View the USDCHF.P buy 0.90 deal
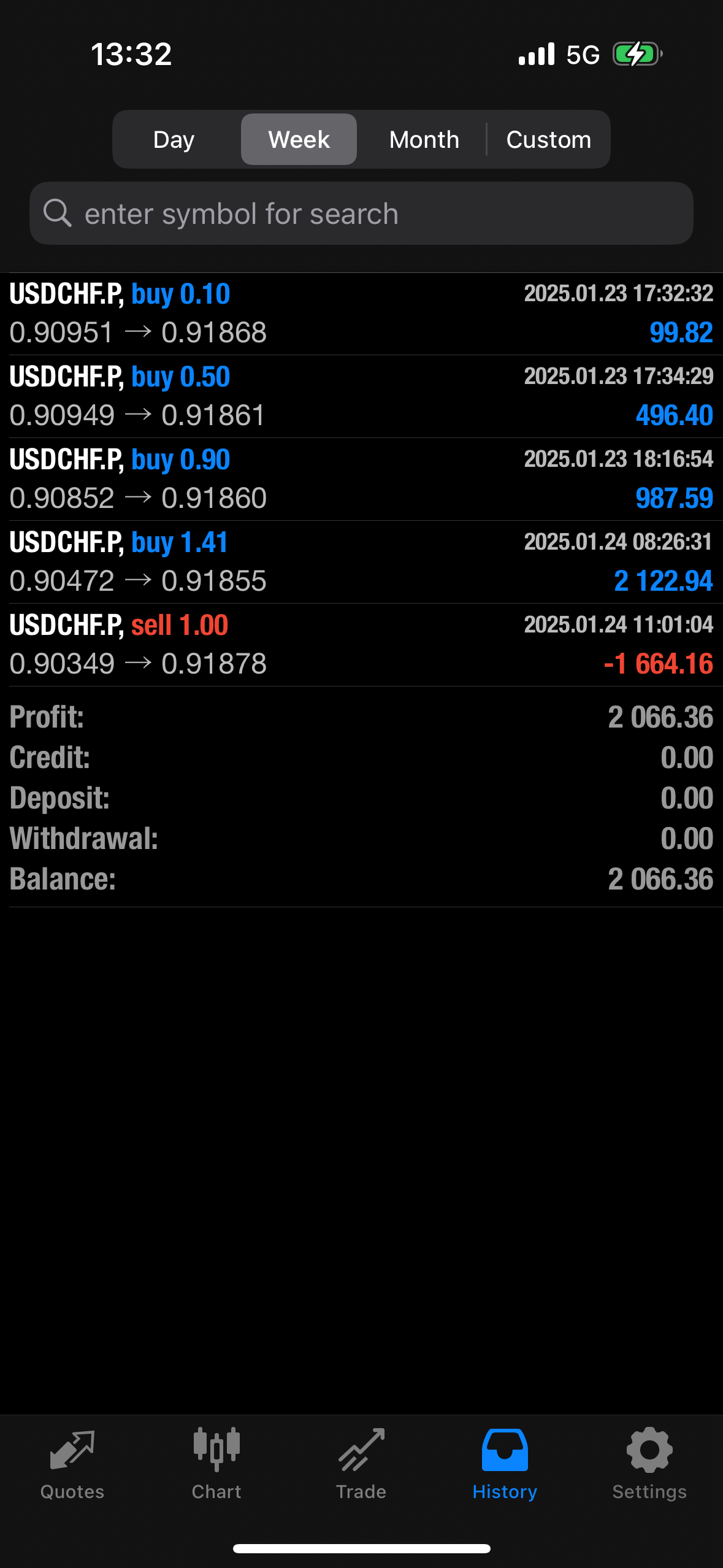The height and width of the screenshot is (1568, 723). pyautogui.click(x=361, y=479)
